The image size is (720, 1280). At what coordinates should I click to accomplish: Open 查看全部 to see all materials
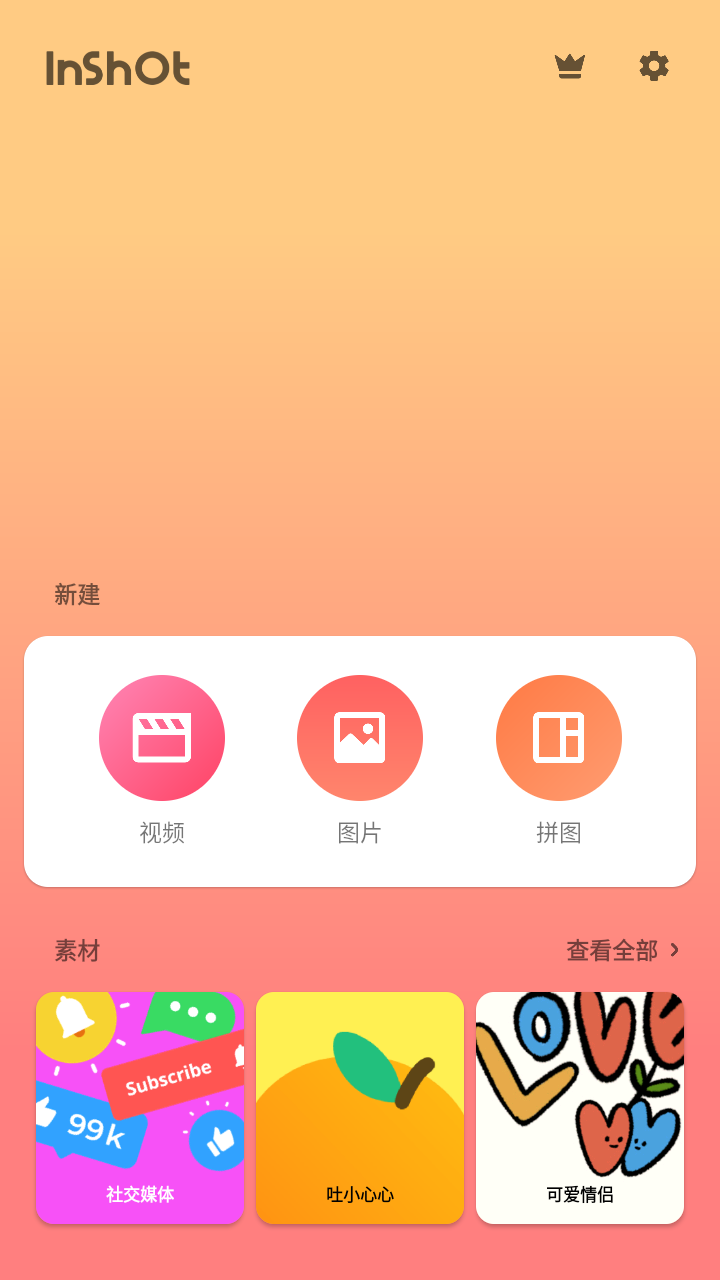pyautogui.click(x=622, y=950)
